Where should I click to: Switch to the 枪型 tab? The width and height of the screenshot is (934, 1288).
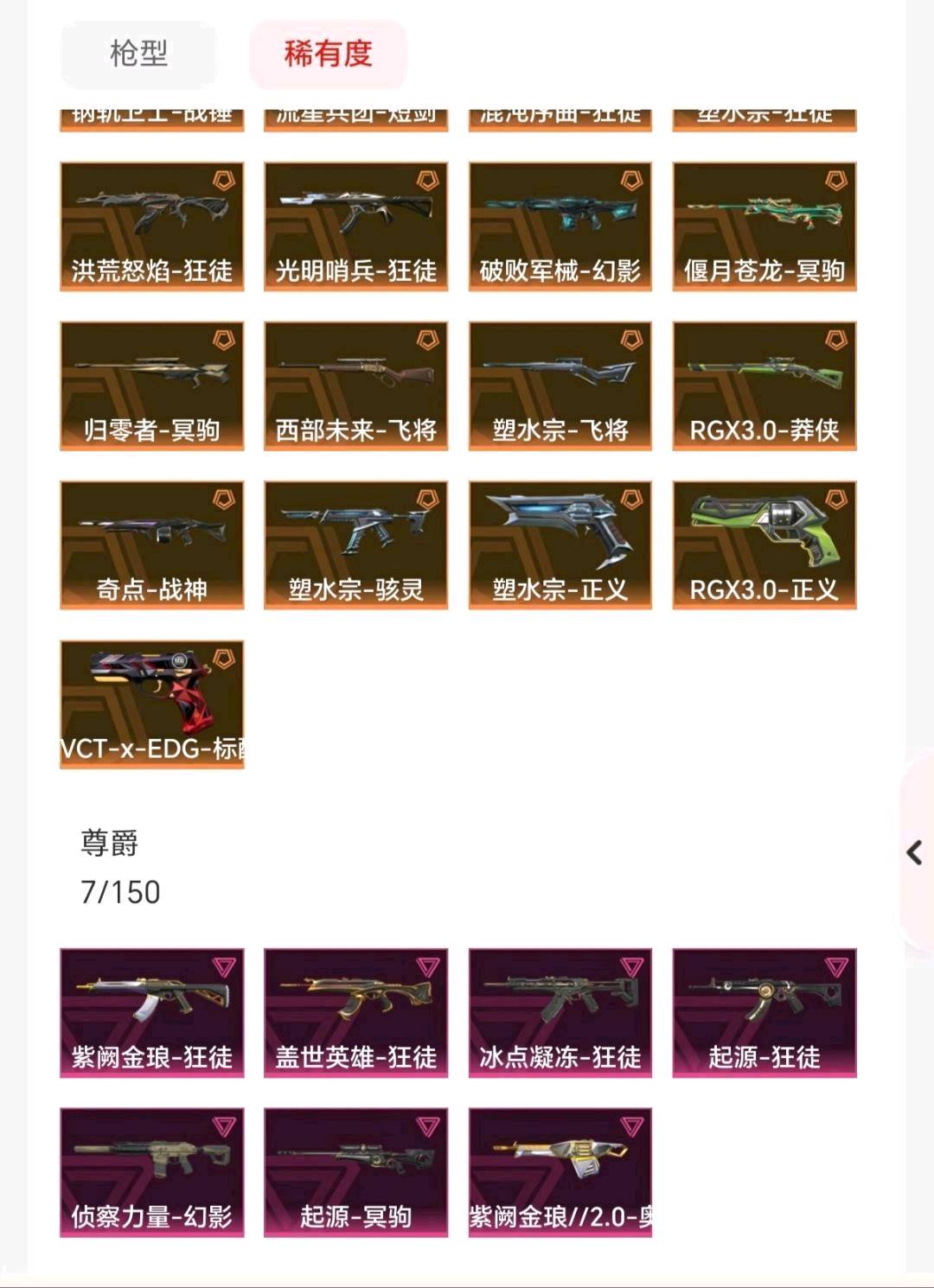(x=138, y=54)
